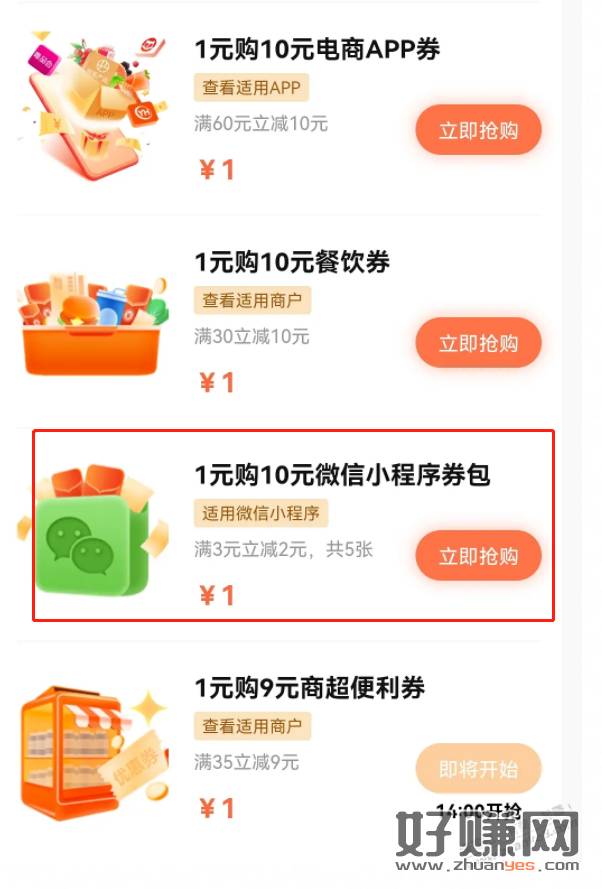Tap the 适用微信小程序 chip
This screenshot has width=602, height=889.
[x=260, y=514]
